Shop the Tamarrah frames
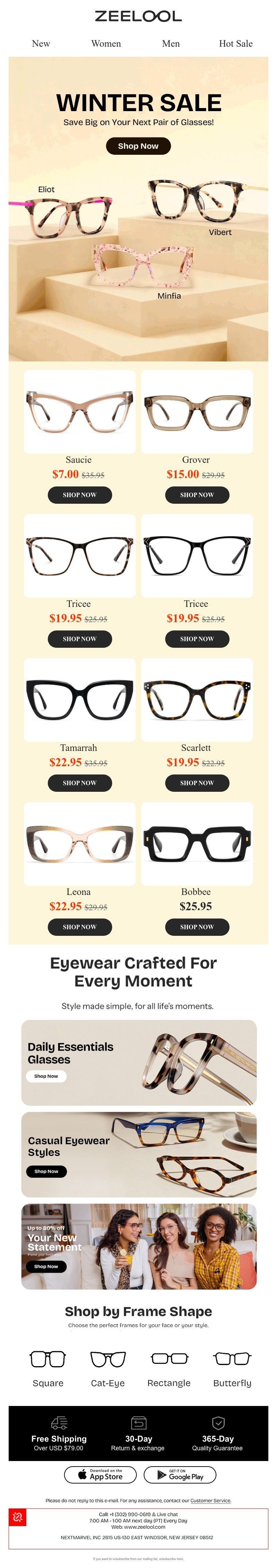 point(80,783)
